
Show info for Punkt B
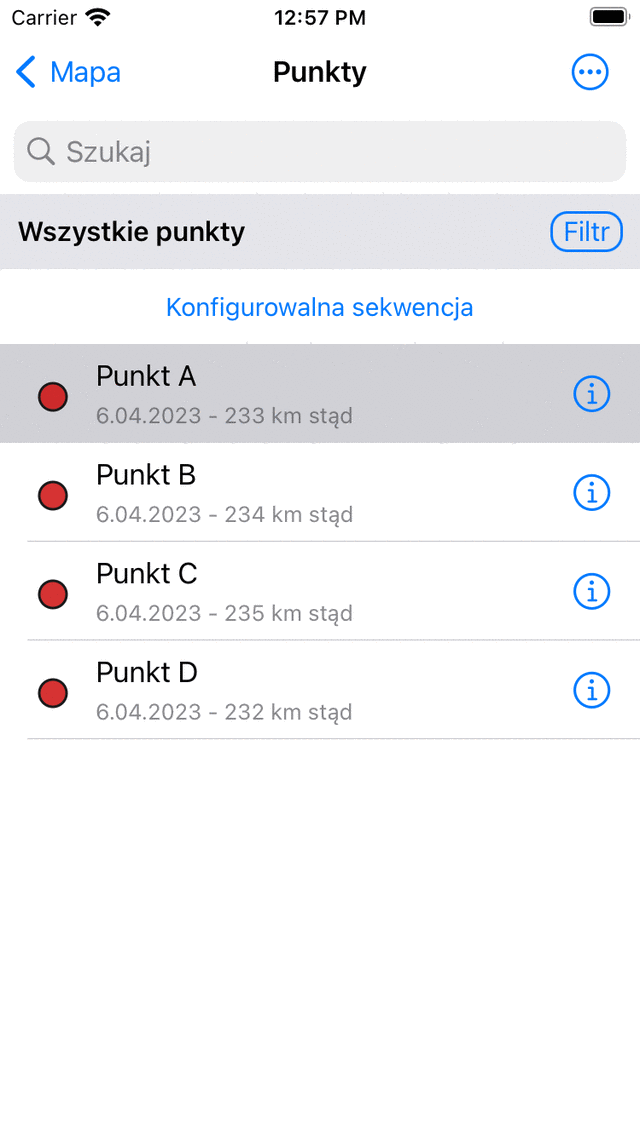click(x=591, y=493)
